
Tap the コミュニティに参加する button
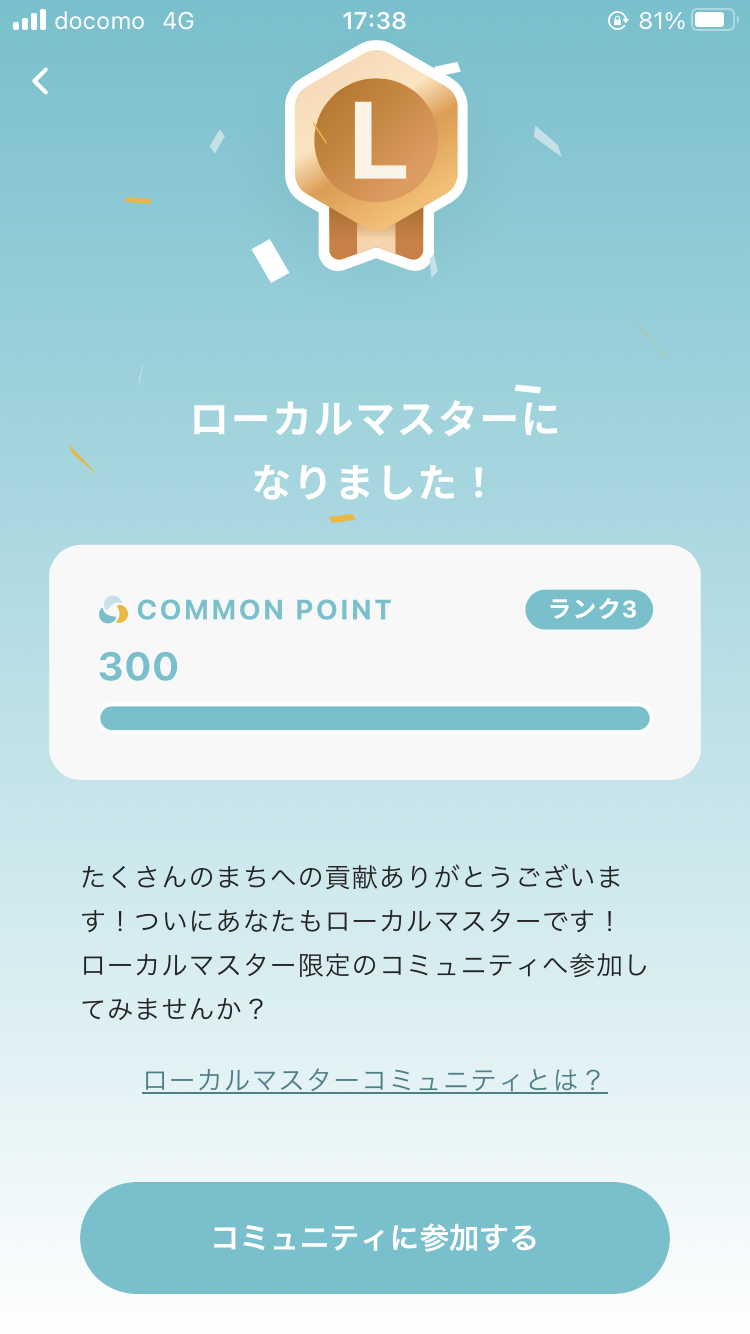[x=375, y=1238]
